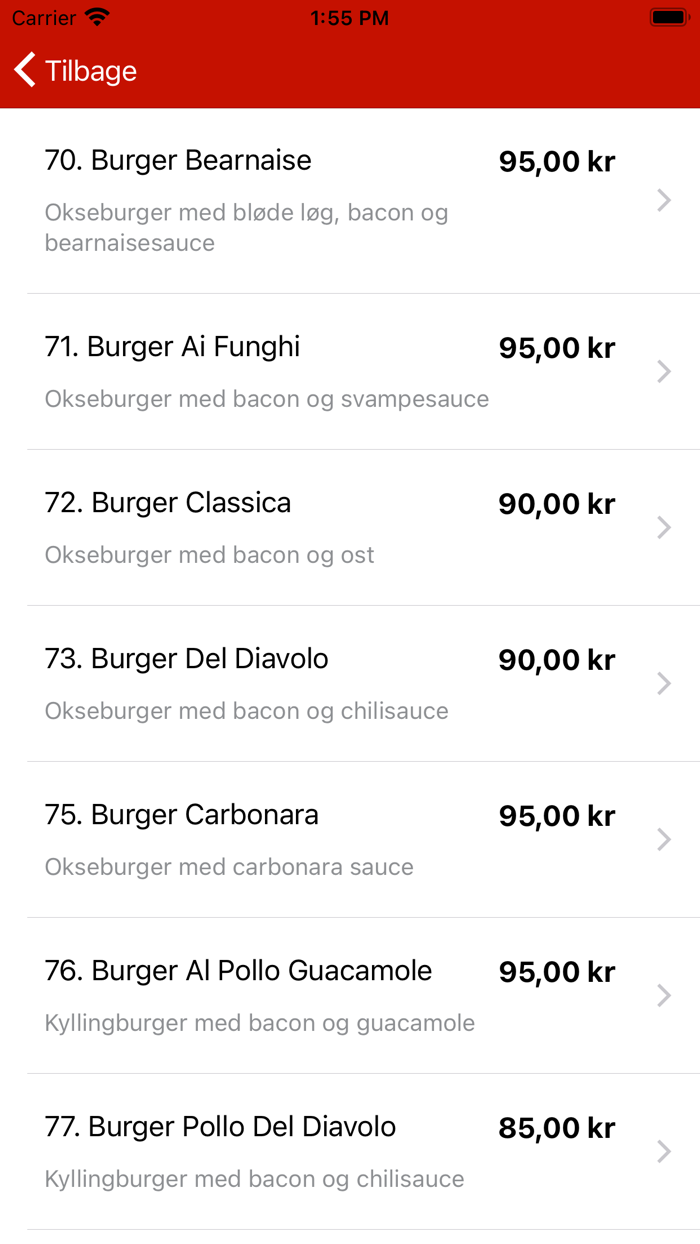The height and width of the screenshot is (1244, 700).
Task: Go back with the Tilbage button
Action: coord(76,71)
